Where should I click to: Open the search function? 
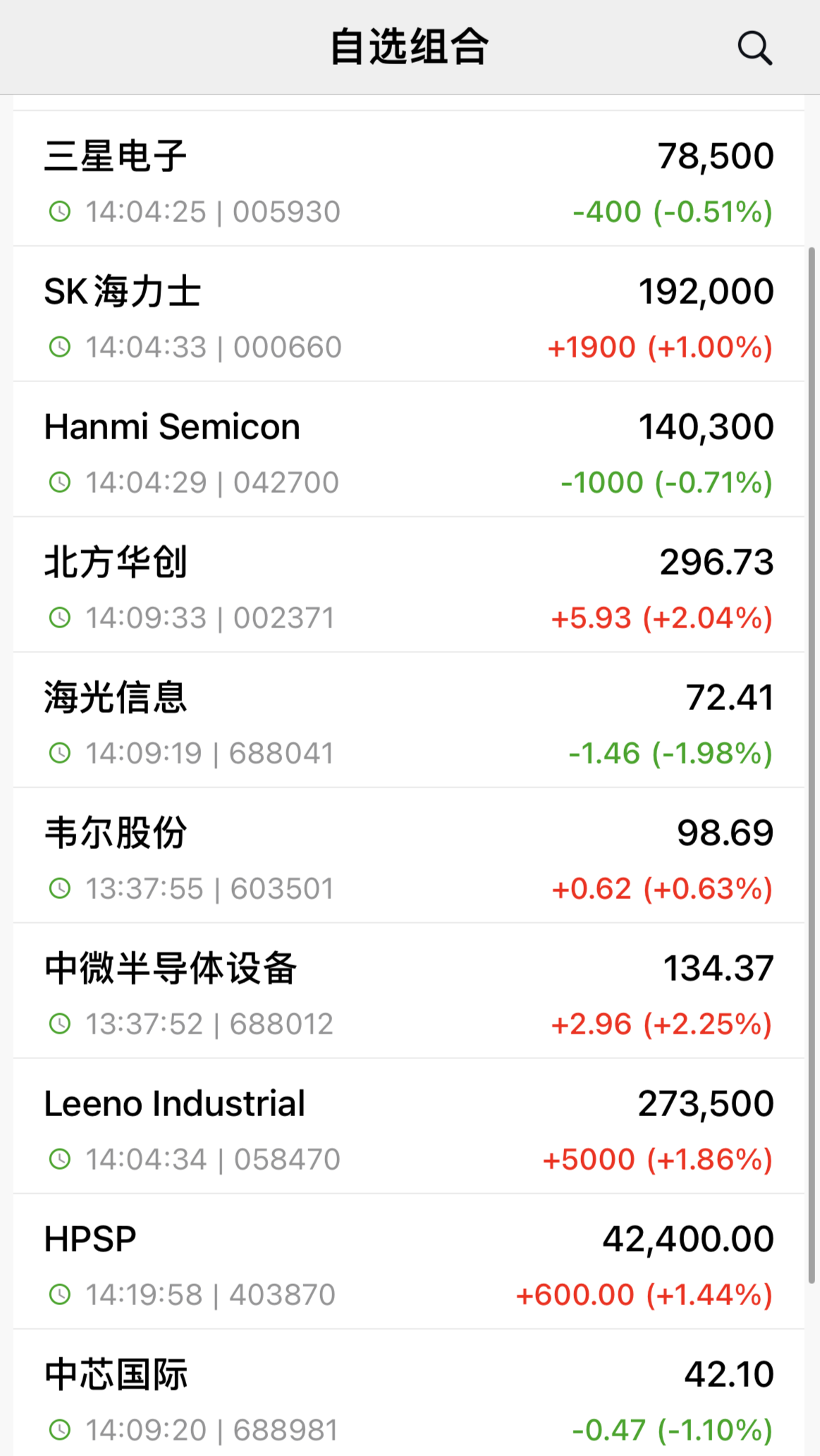click(x=754, y=47)
